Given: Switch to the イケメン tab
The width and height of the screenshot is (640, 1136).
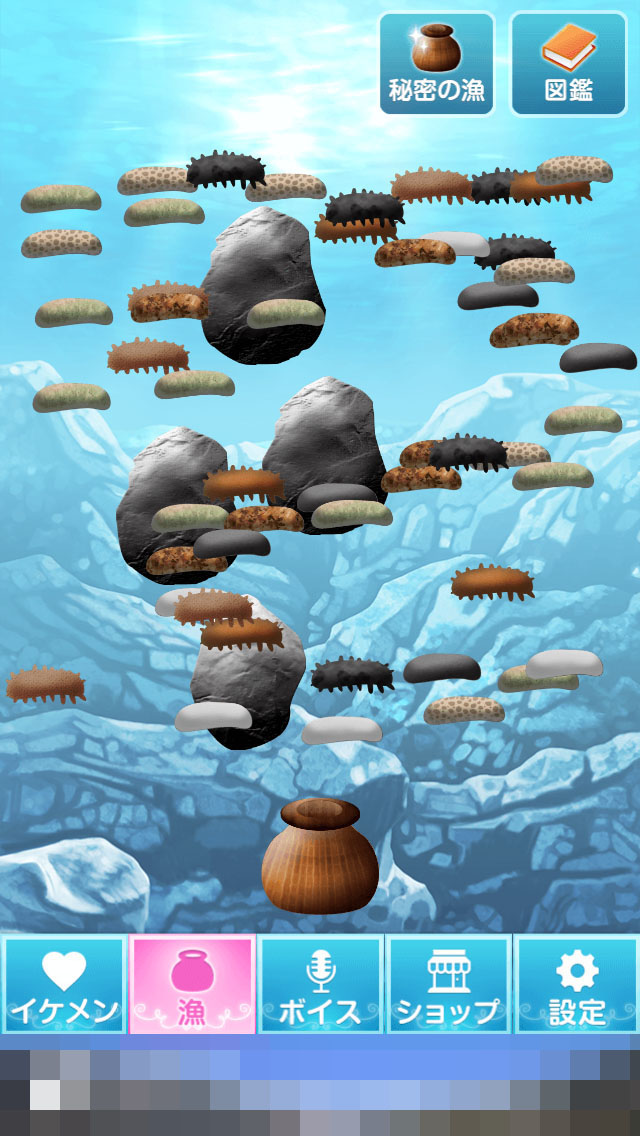Looking at the screenshot, I should click(64, 984).
